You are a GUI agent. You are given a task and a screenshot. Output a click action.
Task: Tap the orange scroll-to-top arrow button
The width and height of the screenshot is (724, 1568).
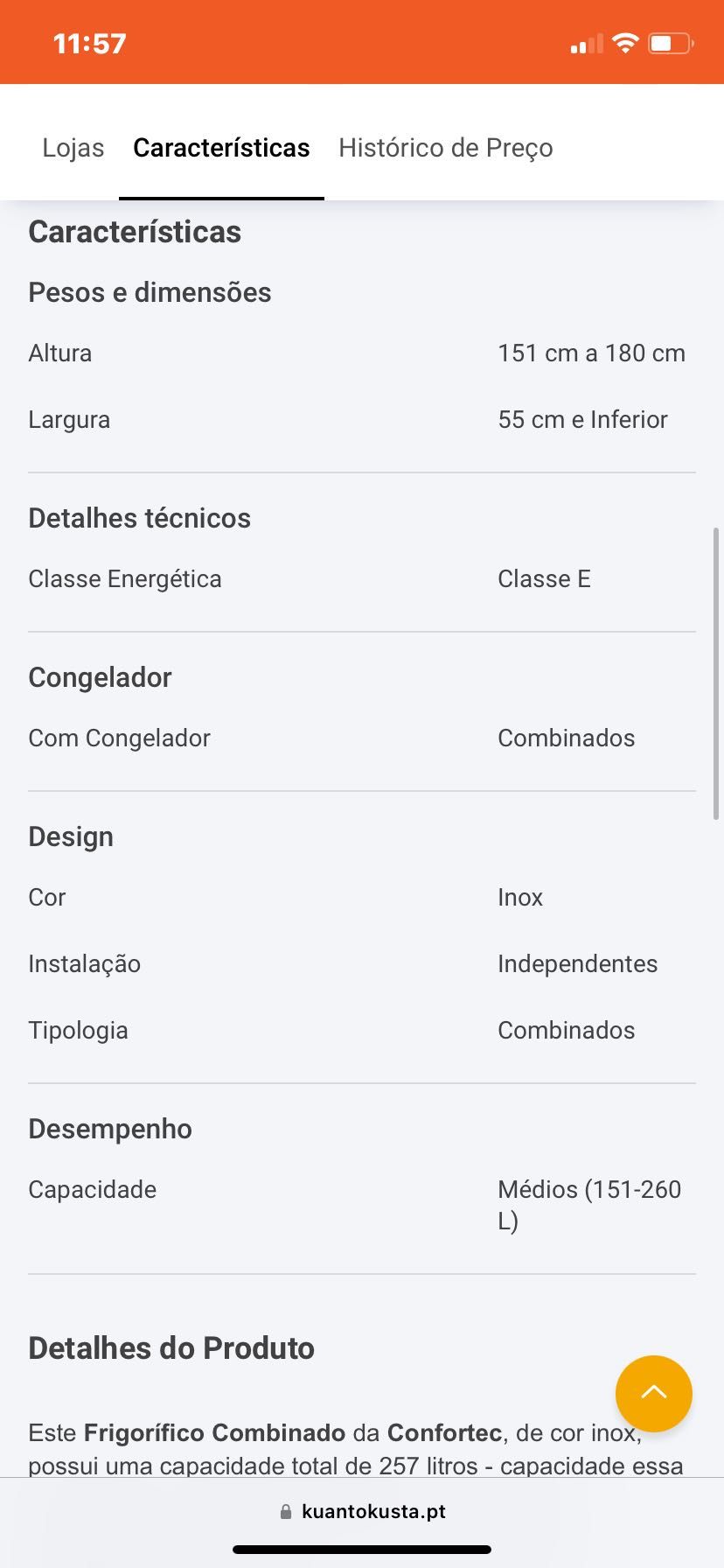[654, 1394]
